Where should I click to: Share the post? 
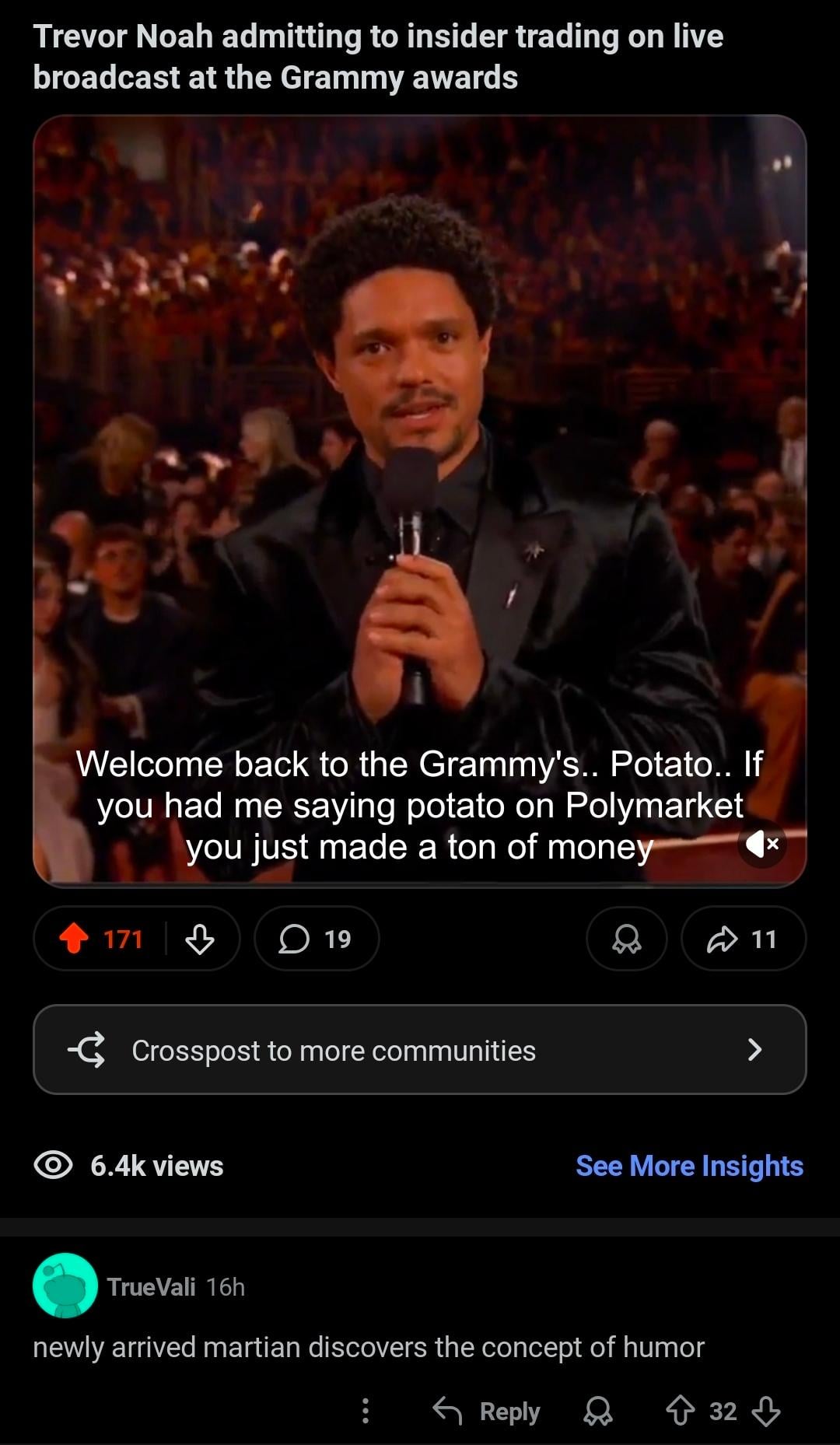743,939
